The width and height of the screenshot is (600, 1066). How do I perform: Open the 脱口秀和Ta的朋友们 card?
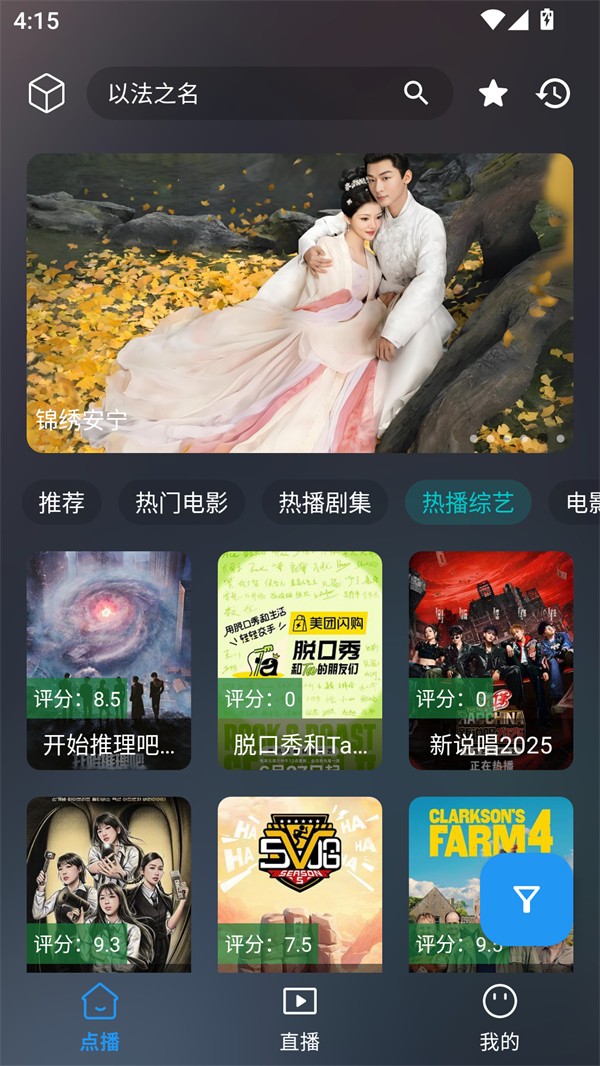click(x=300, y=660)
